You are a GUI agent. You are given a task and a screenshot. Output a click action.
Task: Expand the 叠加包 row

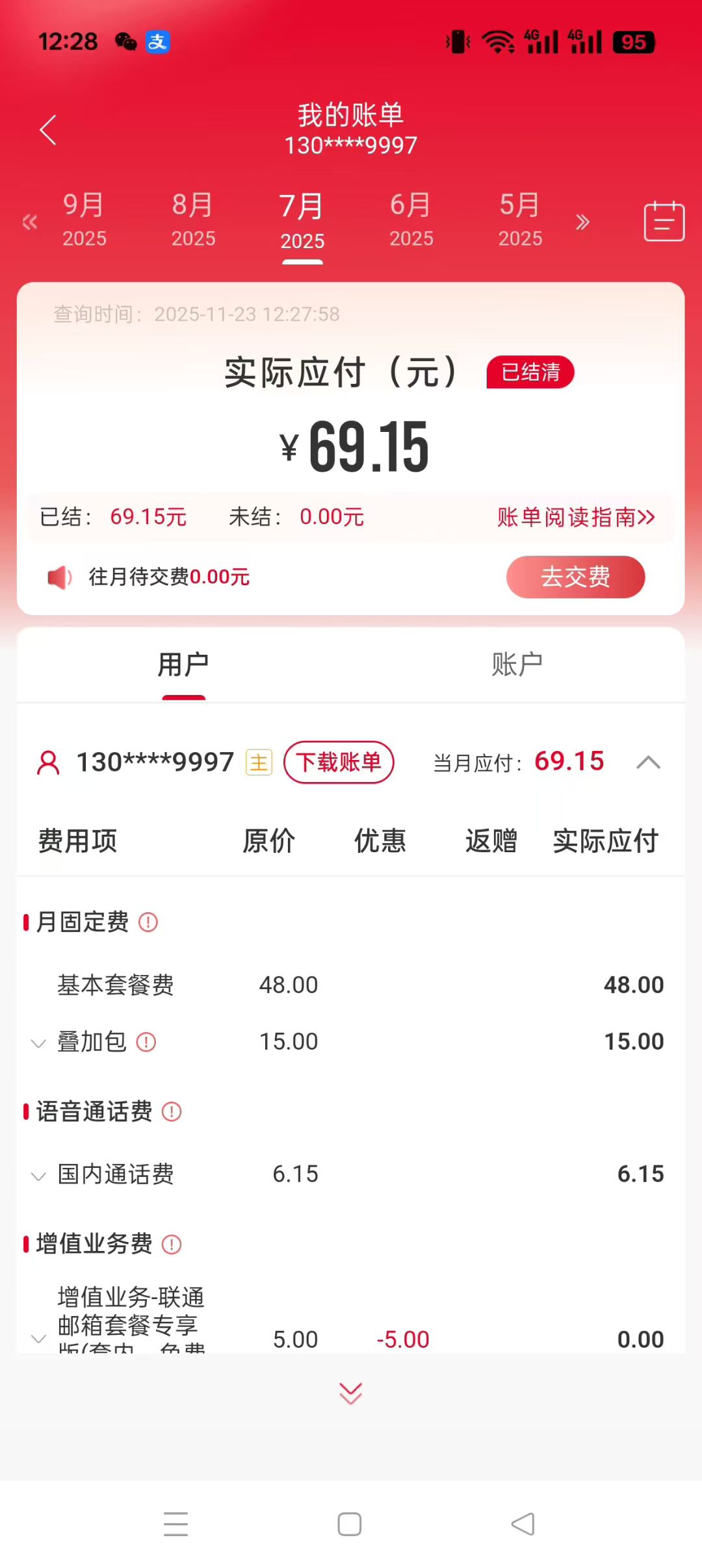(39, 1043)
